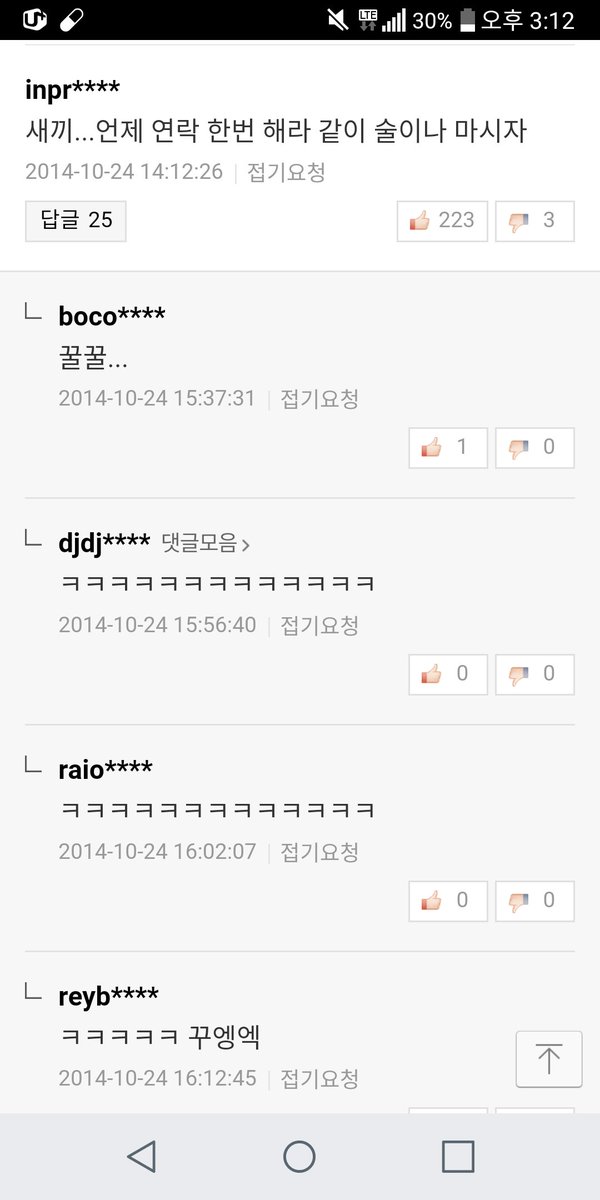Like the comment by inpr****
The width and height of the screenshot is (600, 1200).
point(442,221)
